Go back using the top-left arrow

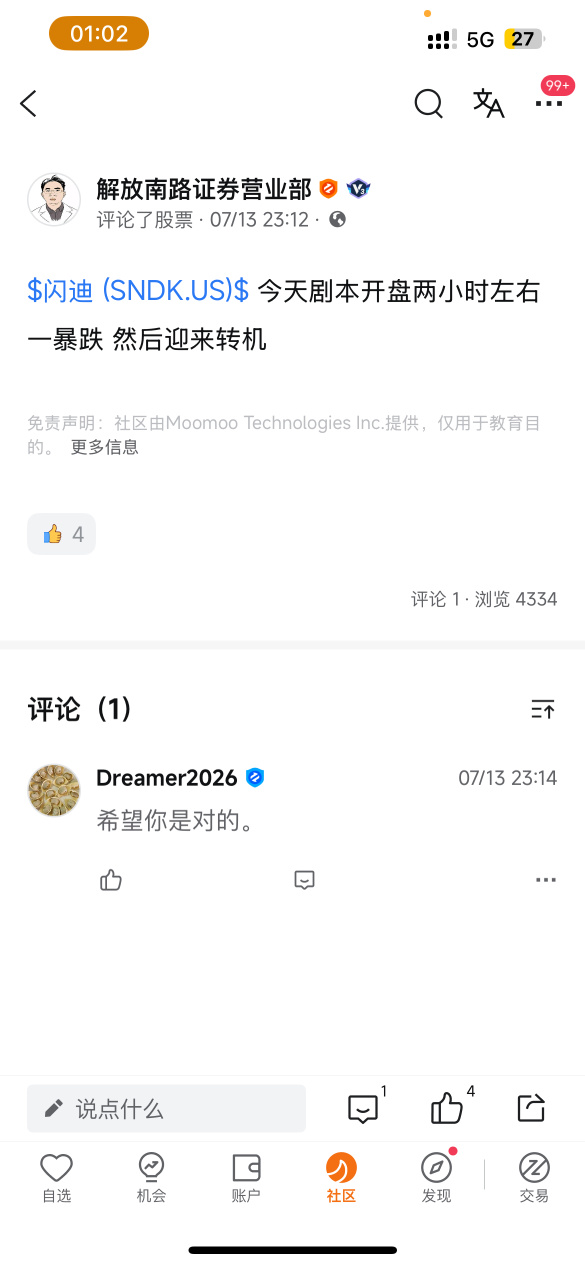point(28,103)
